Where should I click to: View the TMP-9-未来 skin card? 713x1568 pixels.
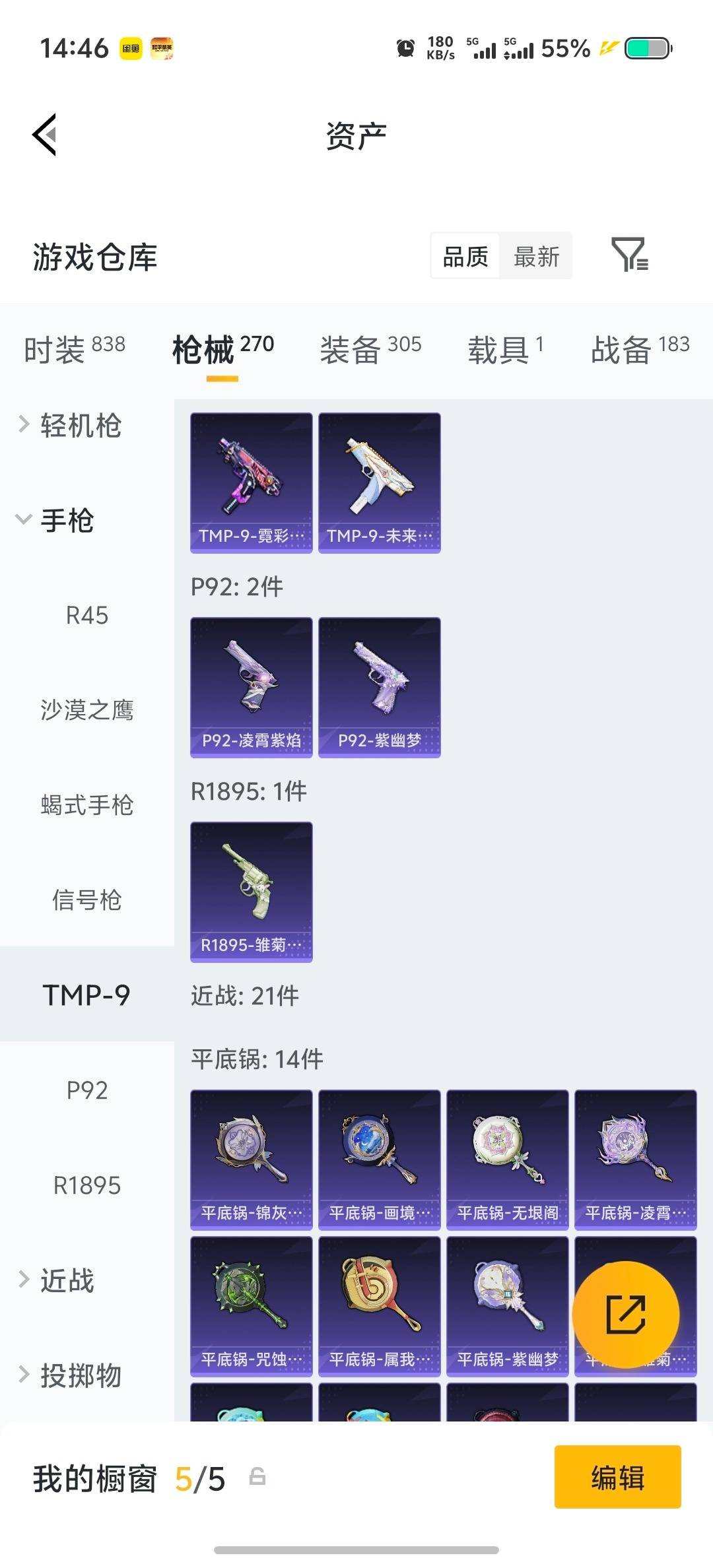[x=380, y=481]
